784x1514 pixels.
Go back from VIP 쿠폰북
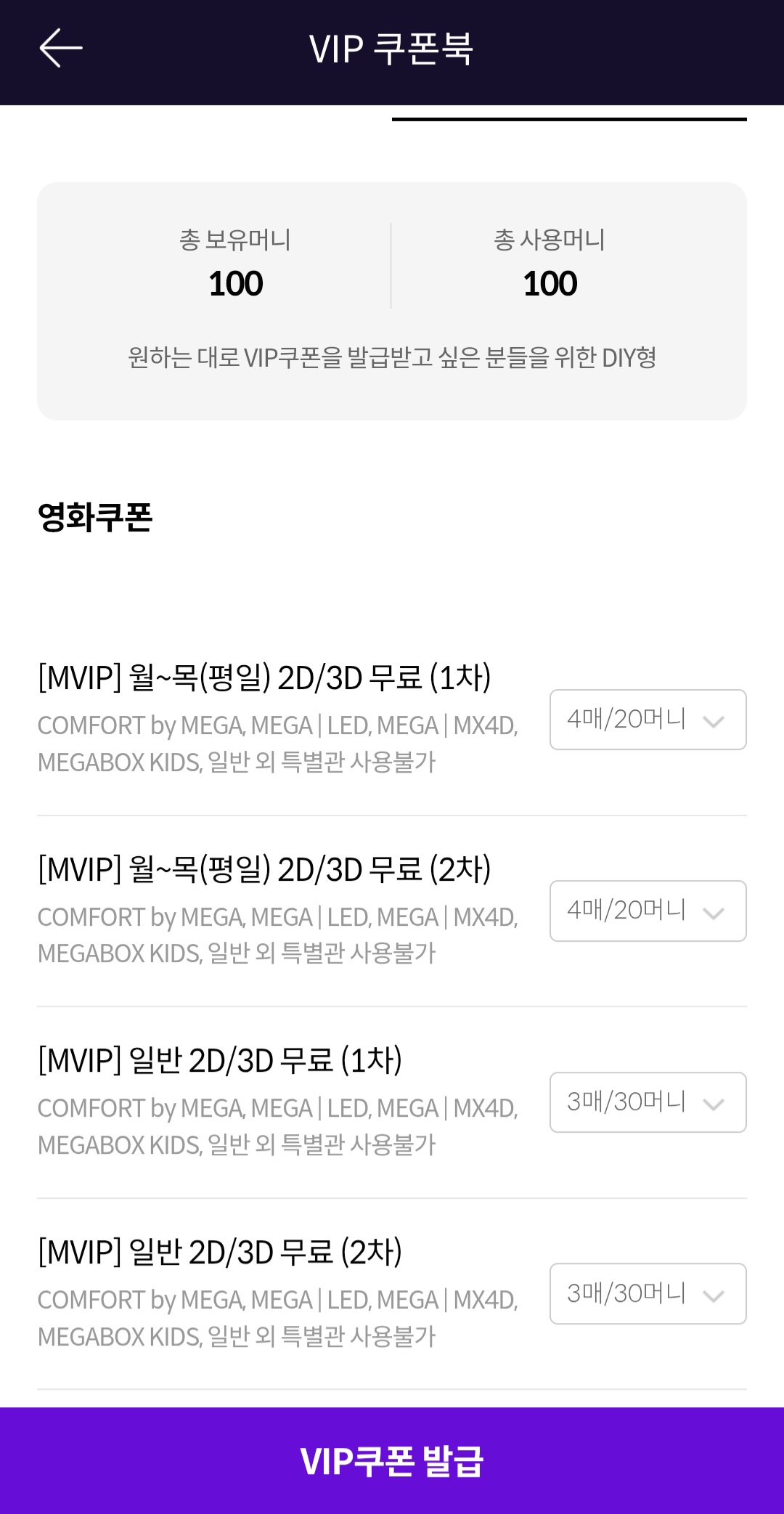click(x=61, y=49)
